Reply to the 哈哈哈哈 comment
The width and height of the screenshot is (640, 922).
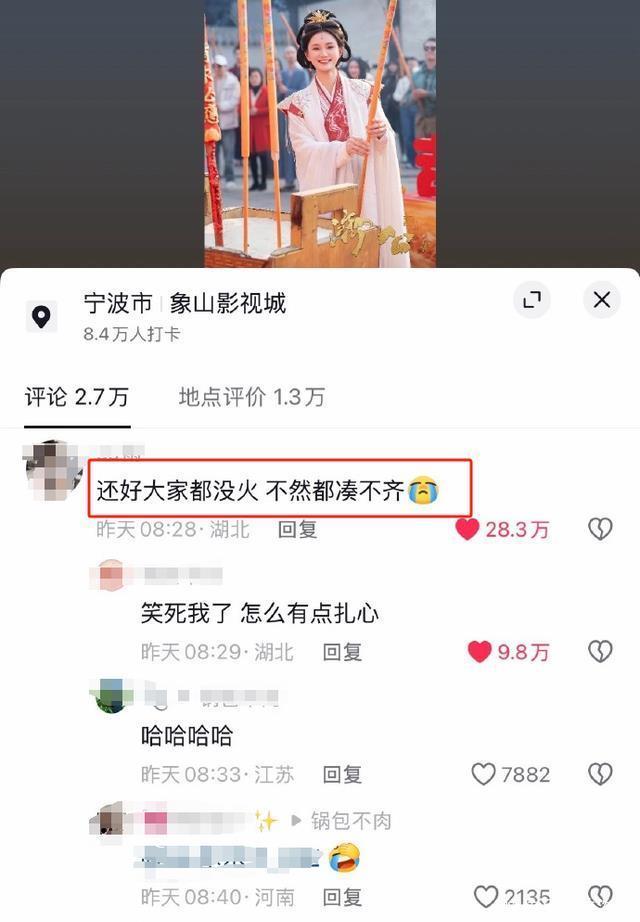click(342, 774)
